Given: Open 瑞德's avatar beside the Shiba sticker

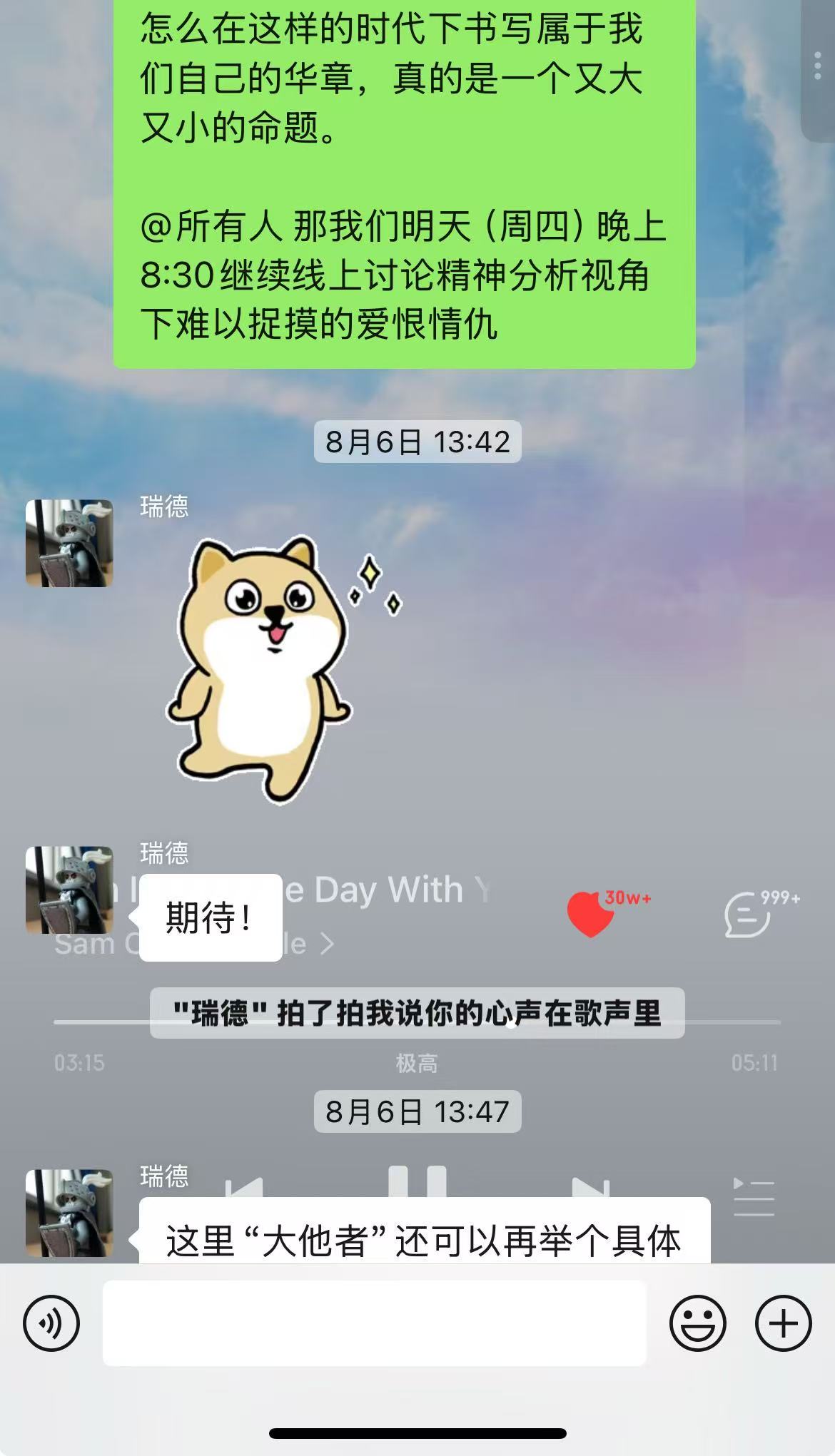Looking at the screenshot, I should [69, 544].
